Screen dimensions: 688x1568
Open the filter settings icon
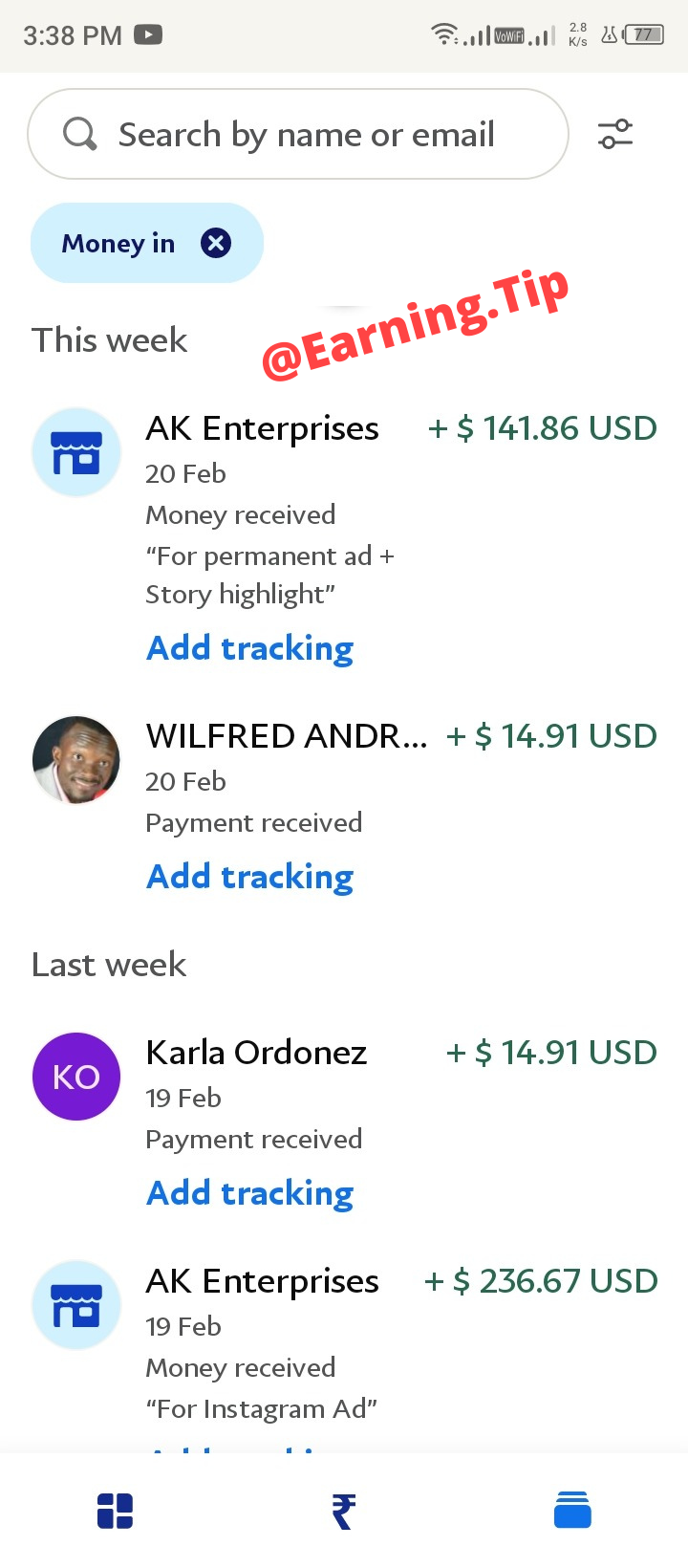(x=615, y=134)
